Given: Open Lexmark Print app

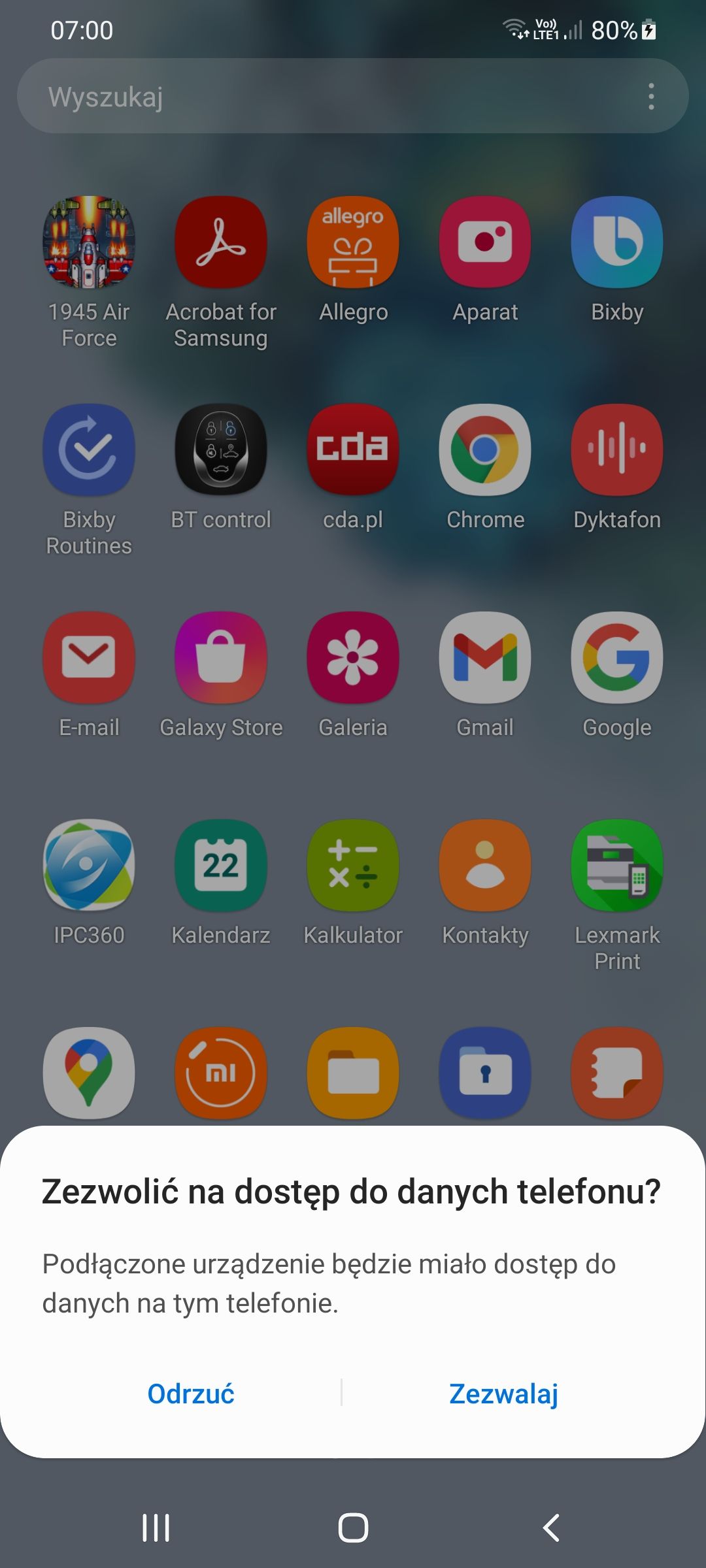Looking at the screenshot, I should [x=617, y=865].
